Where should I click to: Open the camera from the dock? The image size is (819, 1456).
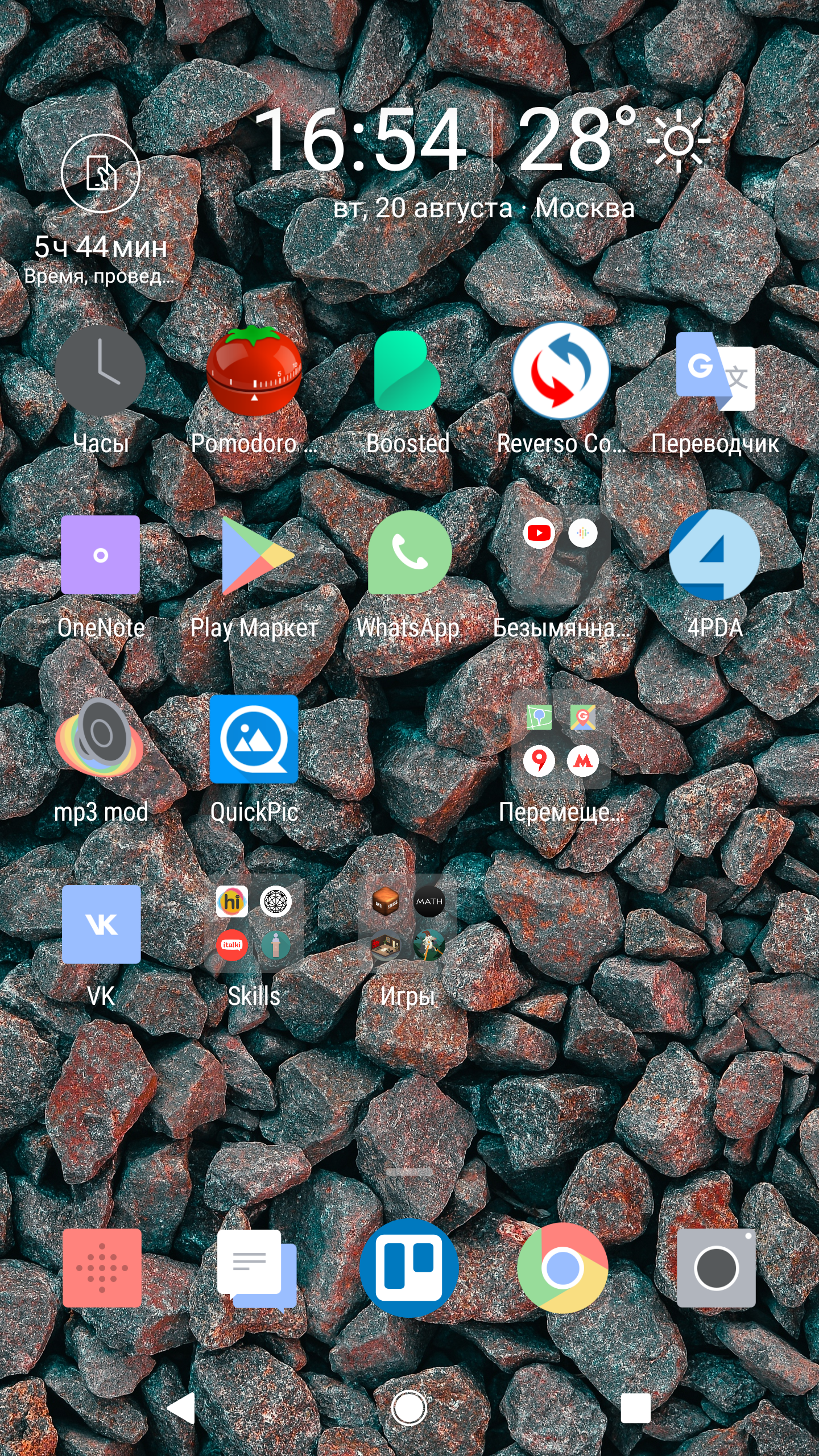[716, 1268]
